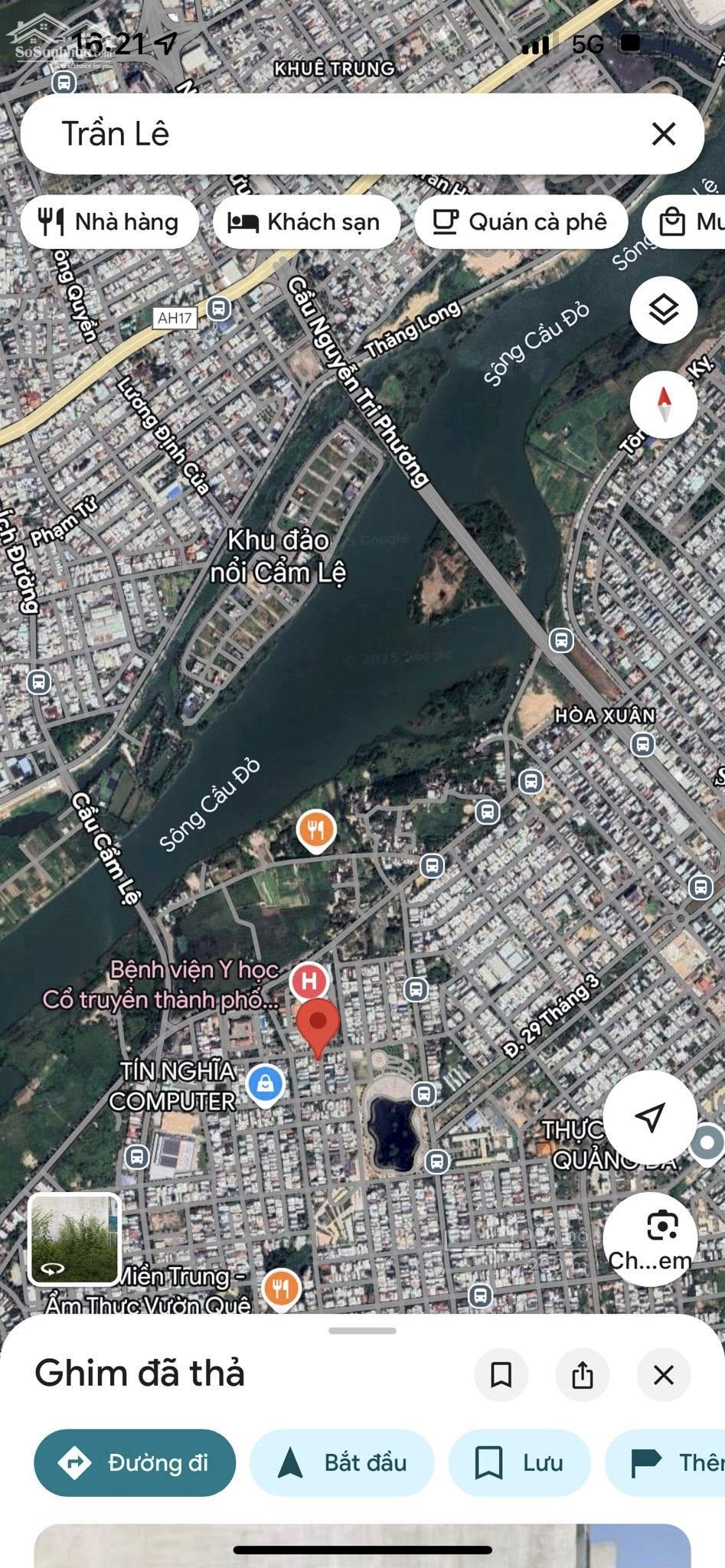Center map on my current location
This screenshot has width=725, height=1568.
point(650,1117)
